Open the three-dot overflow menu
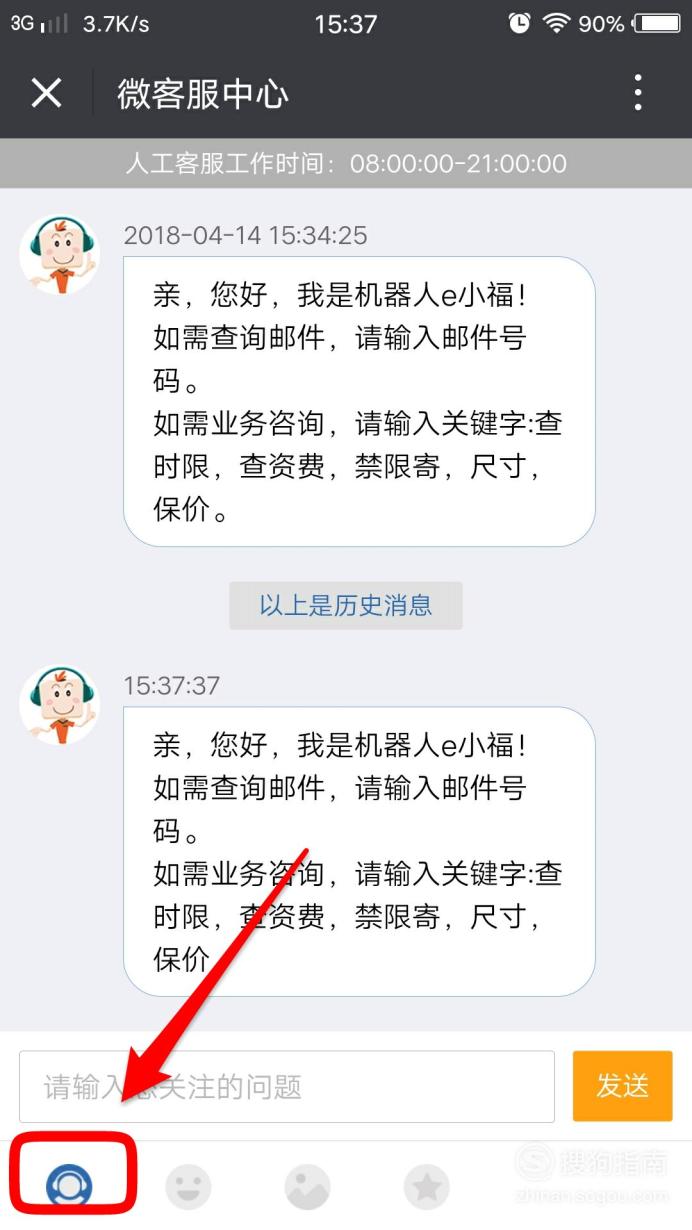This screenshot has width=692, height=1230. (x=638, y=93)
